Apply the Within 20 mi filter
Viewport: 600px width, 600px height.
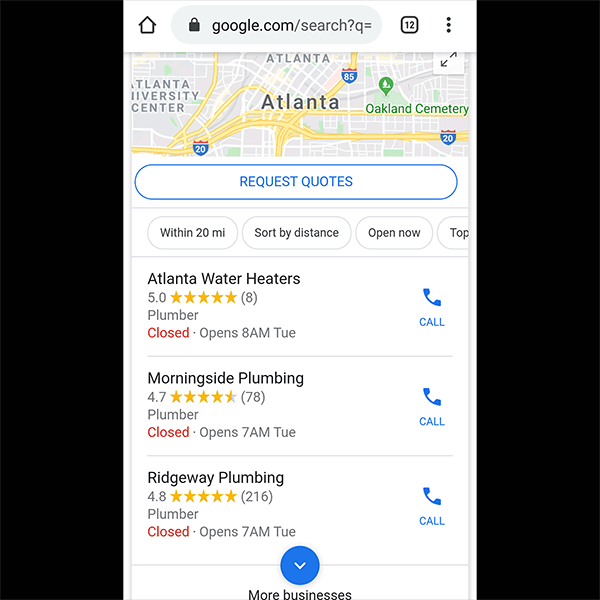192,233
